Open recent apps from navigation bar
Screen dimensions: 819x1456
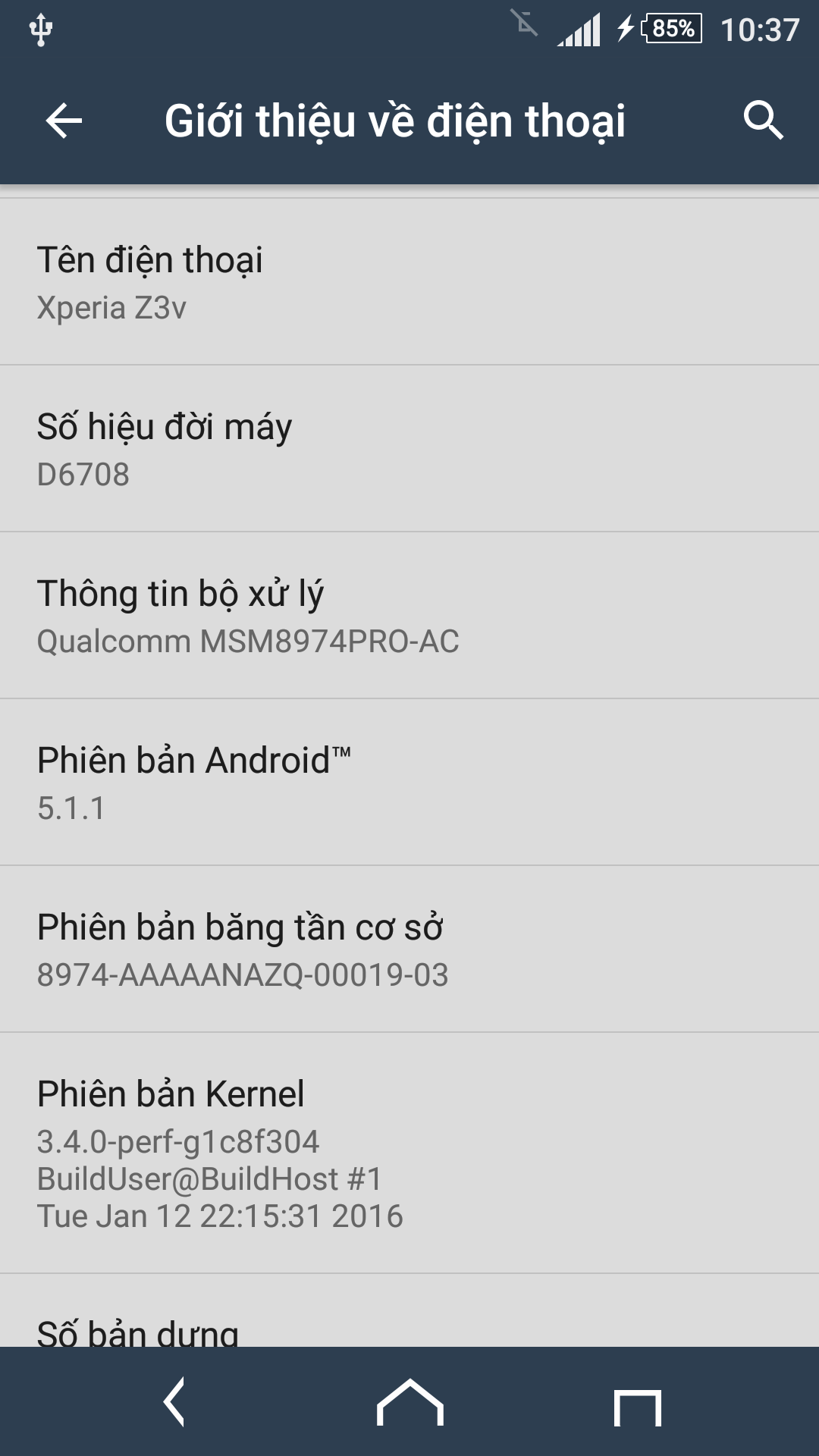[637, 1406]
